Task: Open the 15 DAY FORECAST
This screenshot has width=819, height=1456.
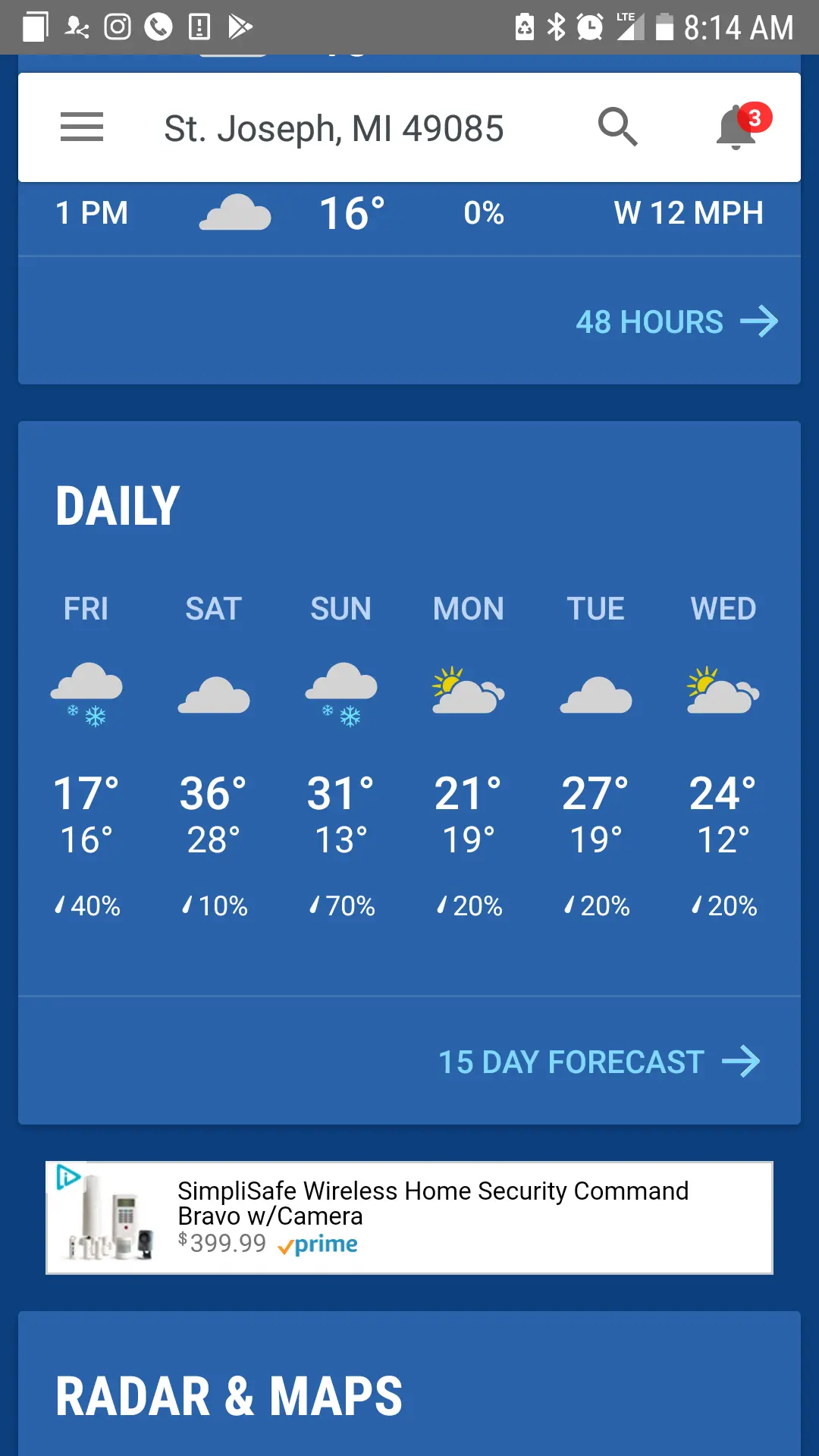Action: [x=599, y=1062]
